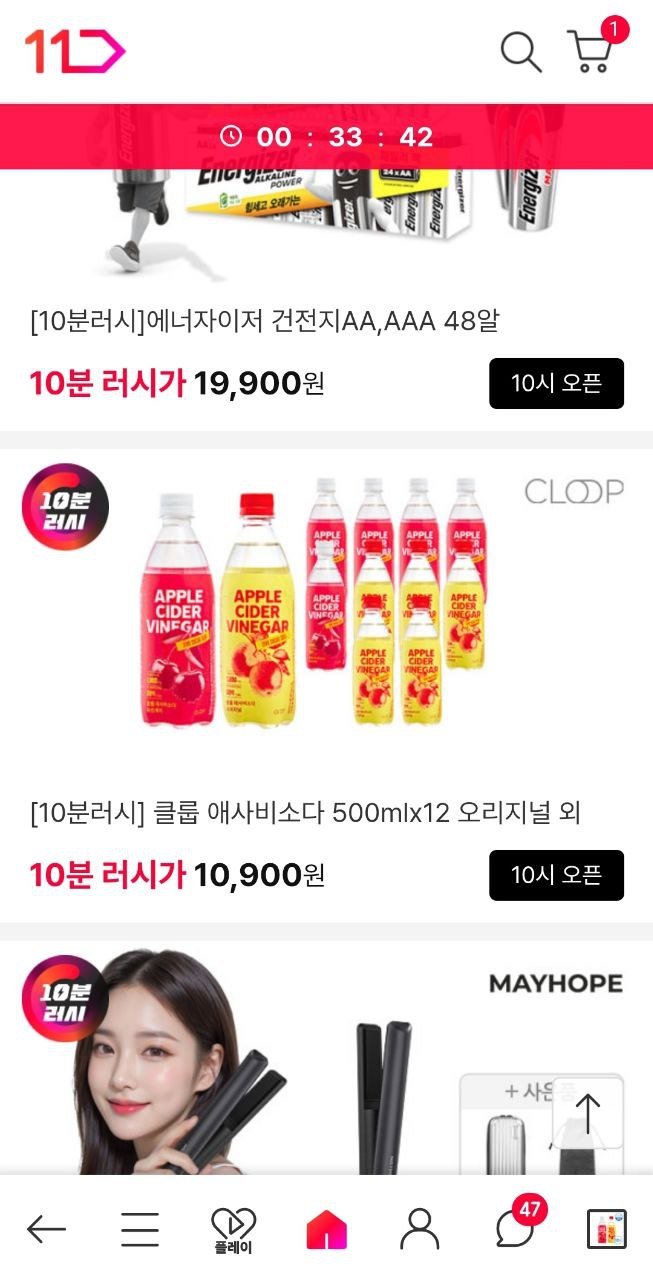
Task: Open the shopping cart
Action: click(x=591, y=50)
